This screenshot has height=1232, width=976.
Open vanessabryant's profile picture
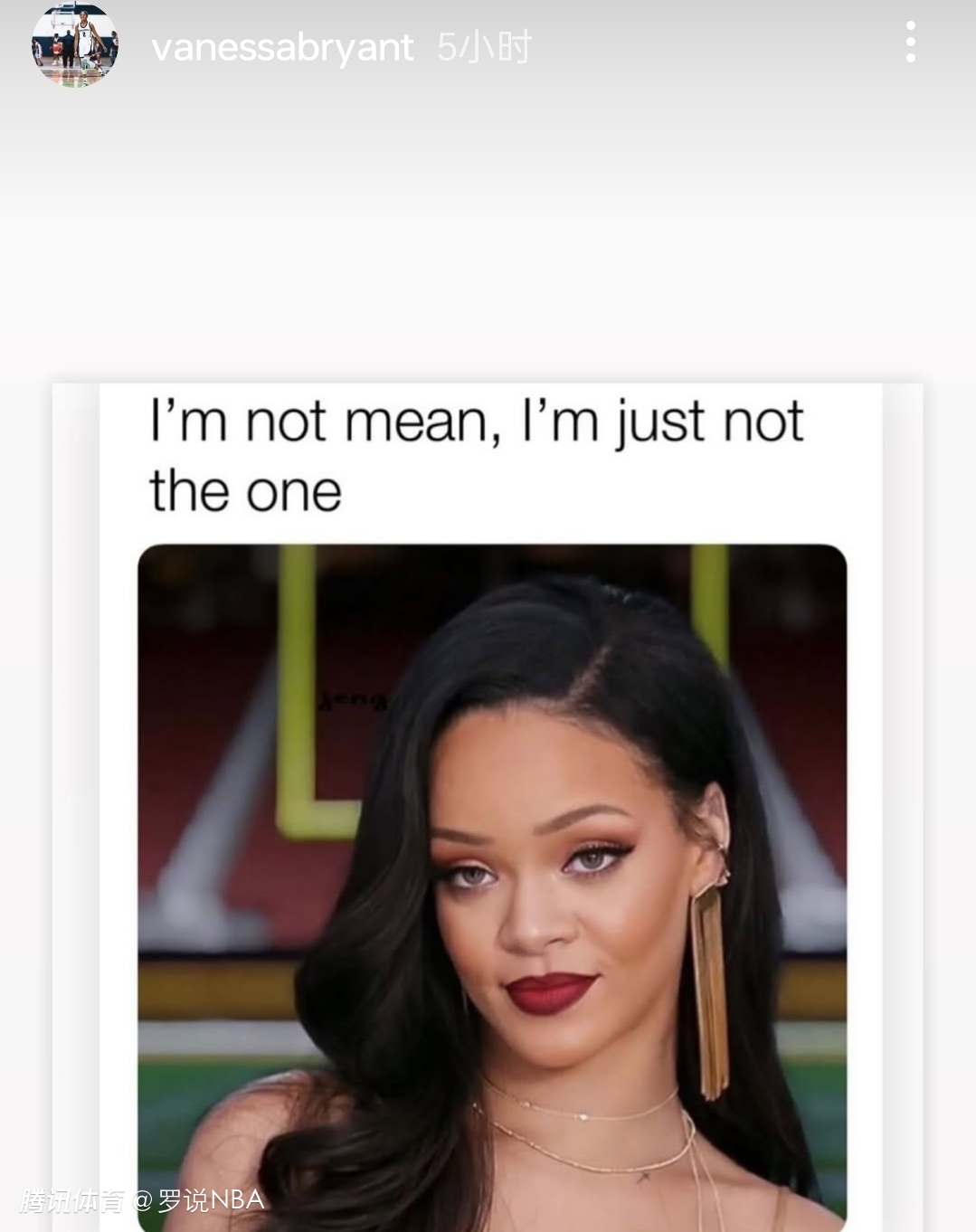click(75, 45)
